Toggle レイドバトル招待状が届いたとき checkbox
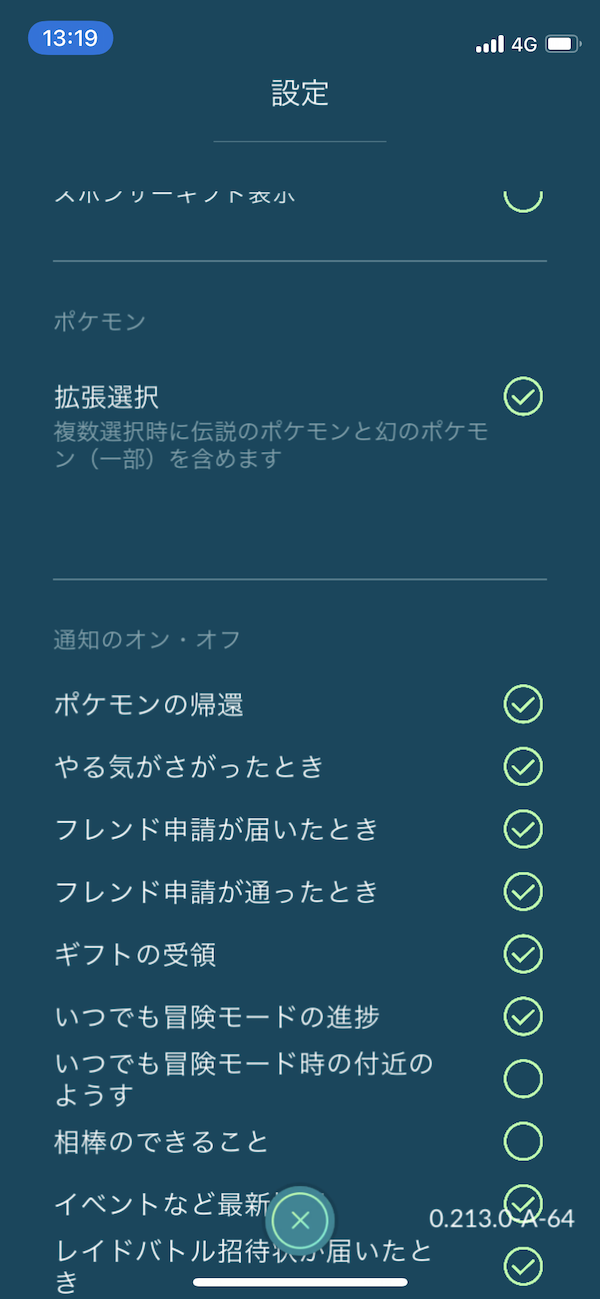The height and width of the screenshot is (1299, 600). tap(523, 1266)
